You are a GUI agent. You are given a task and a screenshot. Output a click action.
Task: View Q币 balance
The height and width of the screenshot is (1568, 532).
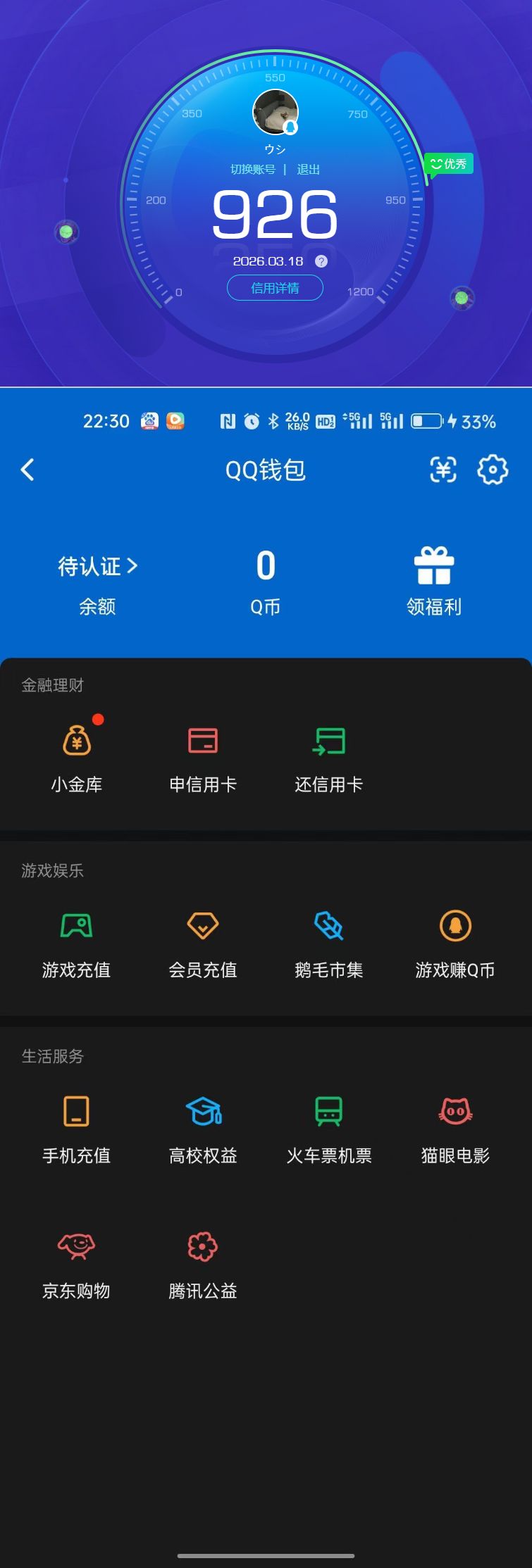tap(266, 582)
